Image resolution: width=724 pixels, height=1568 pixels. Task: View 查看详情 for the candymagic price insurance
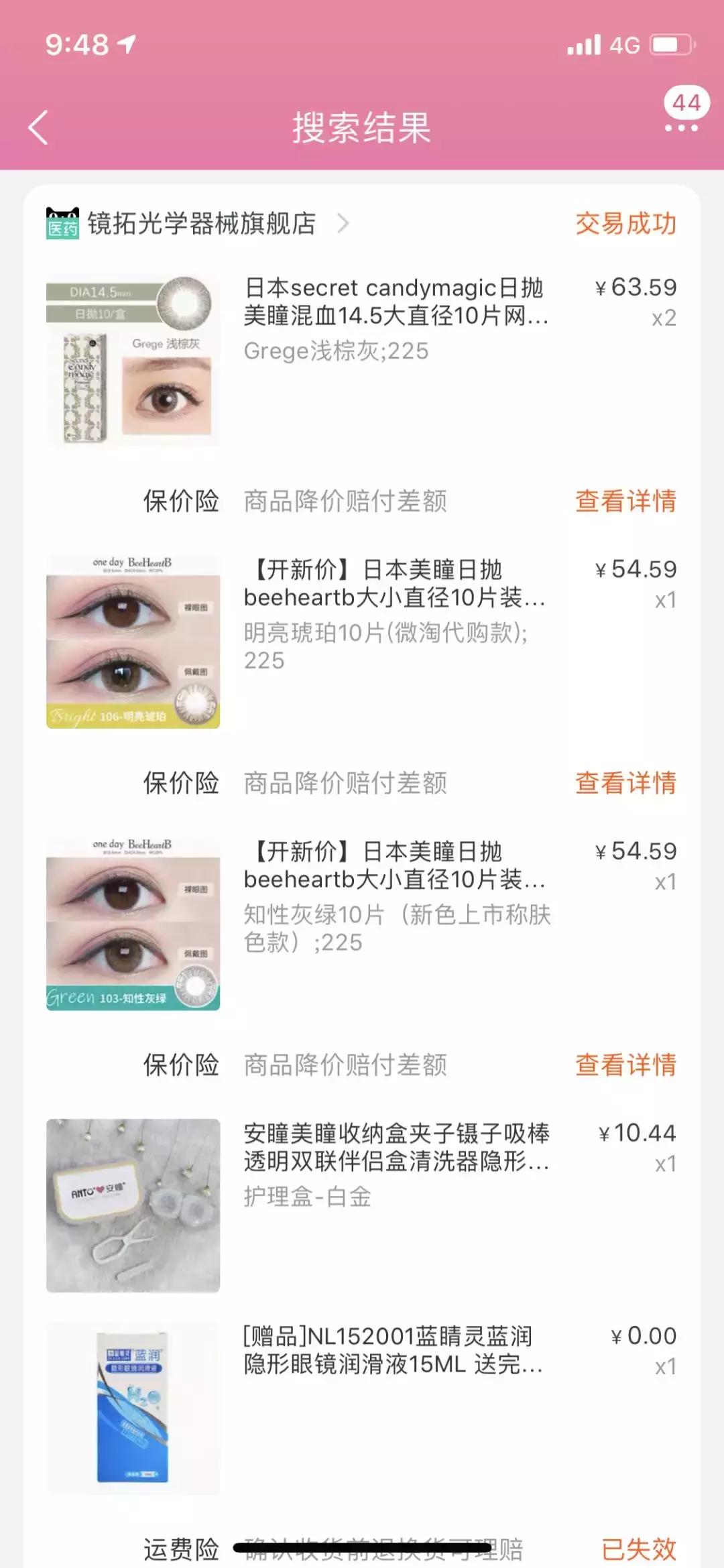pos(625,500)
